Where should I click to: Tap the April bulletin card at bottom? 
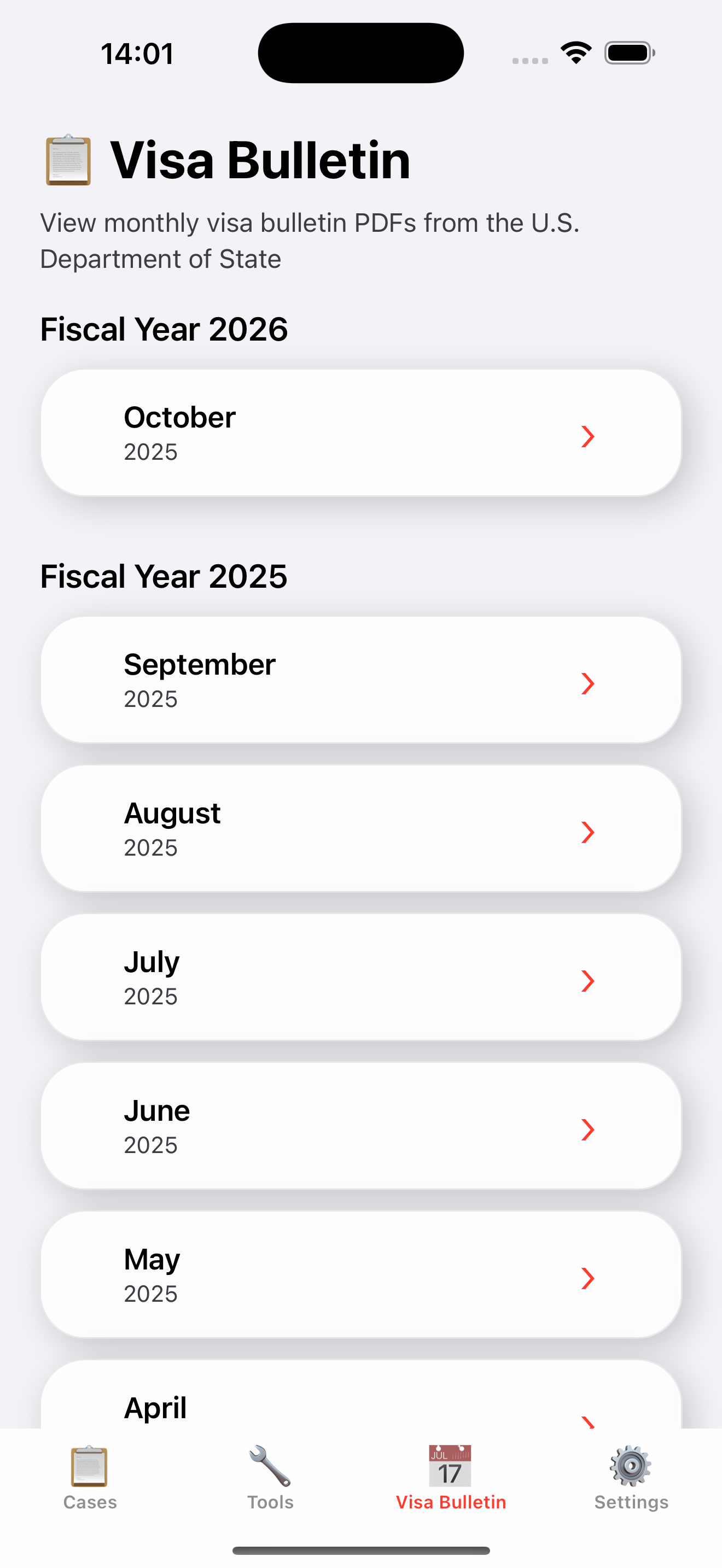[x=361, y=1406]
